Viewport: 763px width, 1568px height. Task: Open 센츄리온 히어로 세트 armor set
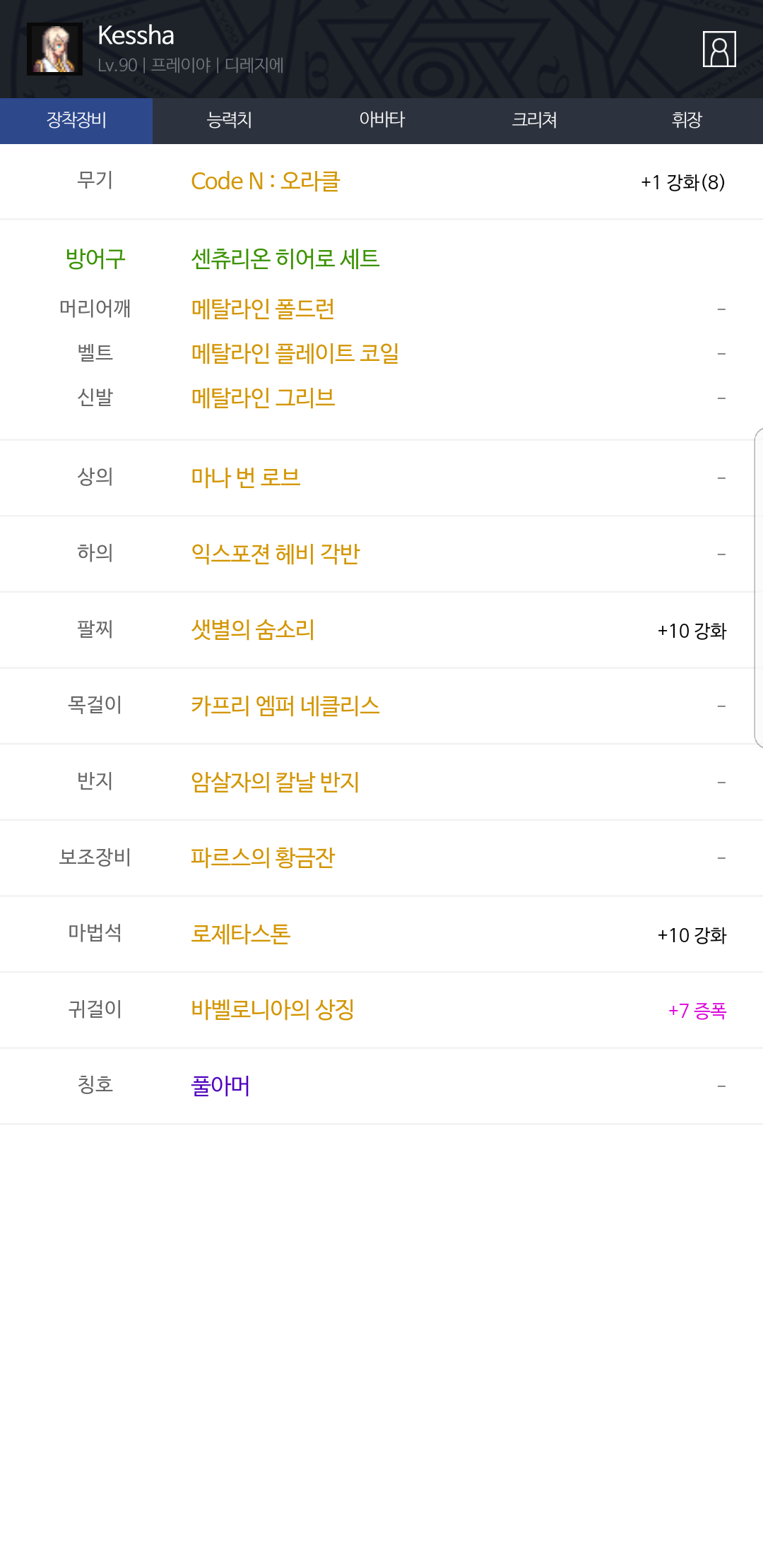point(285,259)
